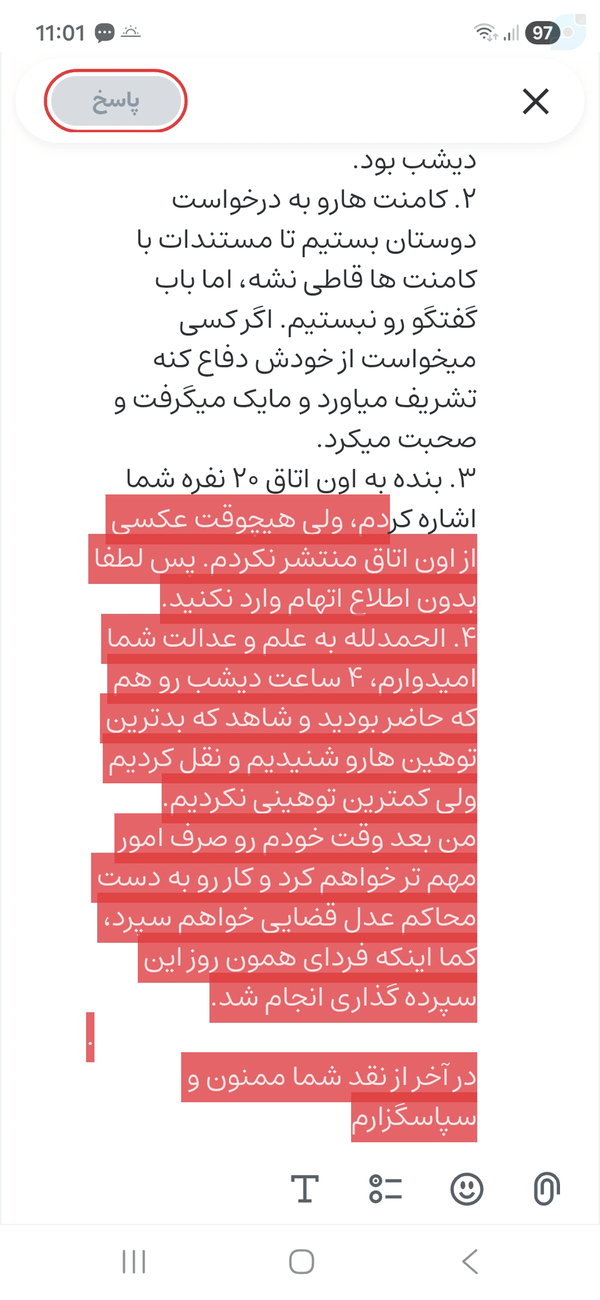
Task: Open the attachment paperclip
Action: [546, 1188]
